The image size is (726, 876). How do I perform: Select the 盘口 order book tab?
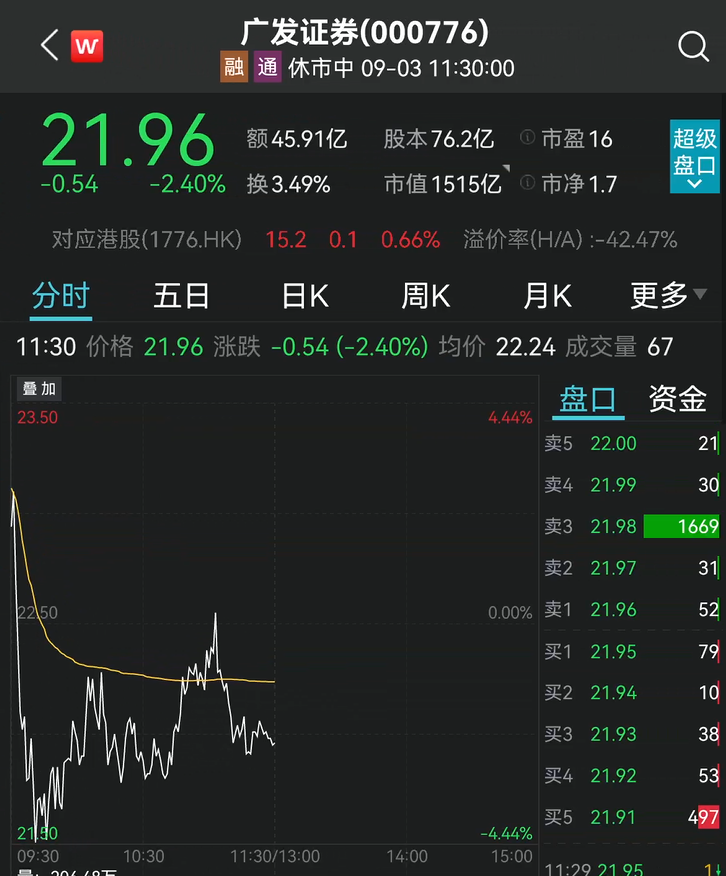(588, 399)
